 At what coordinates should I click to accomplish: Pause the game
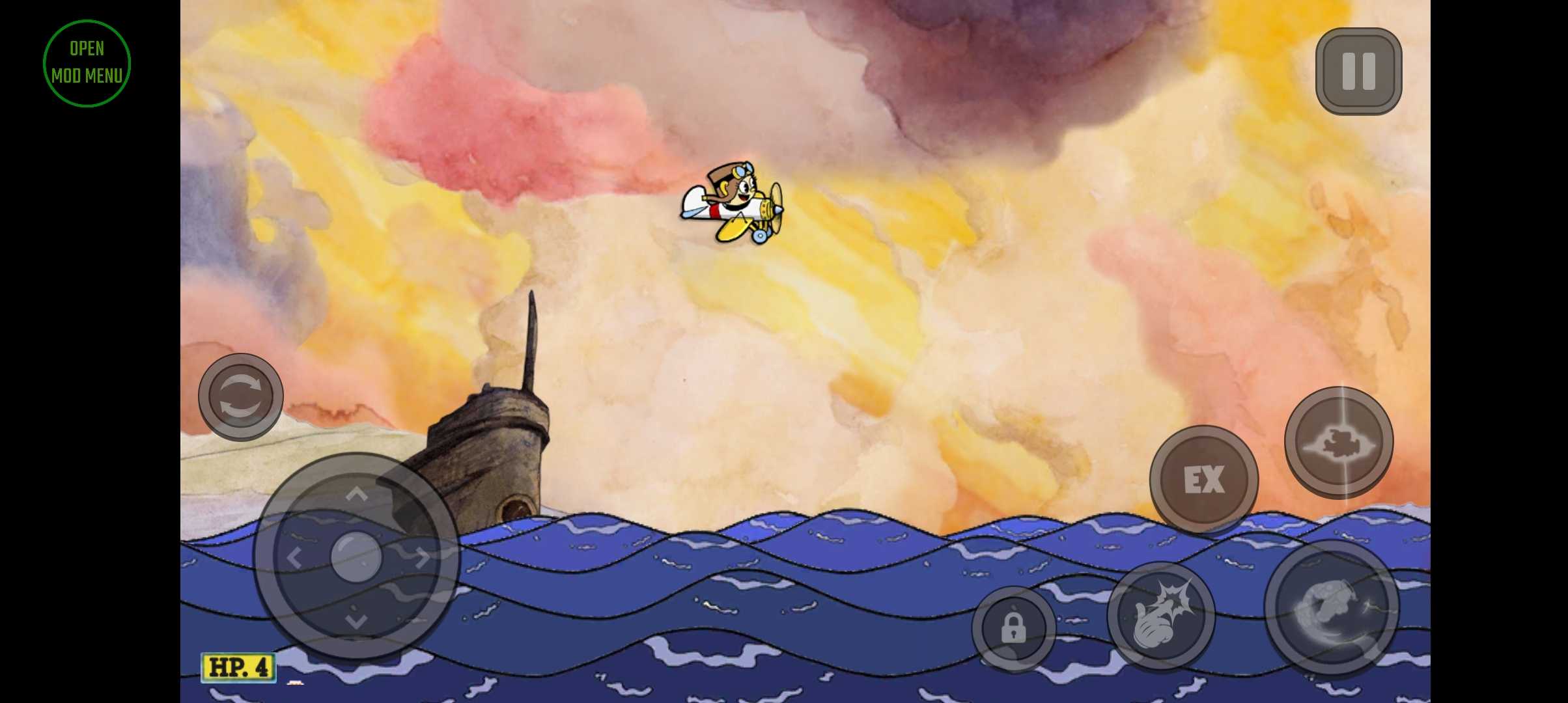1358,70
